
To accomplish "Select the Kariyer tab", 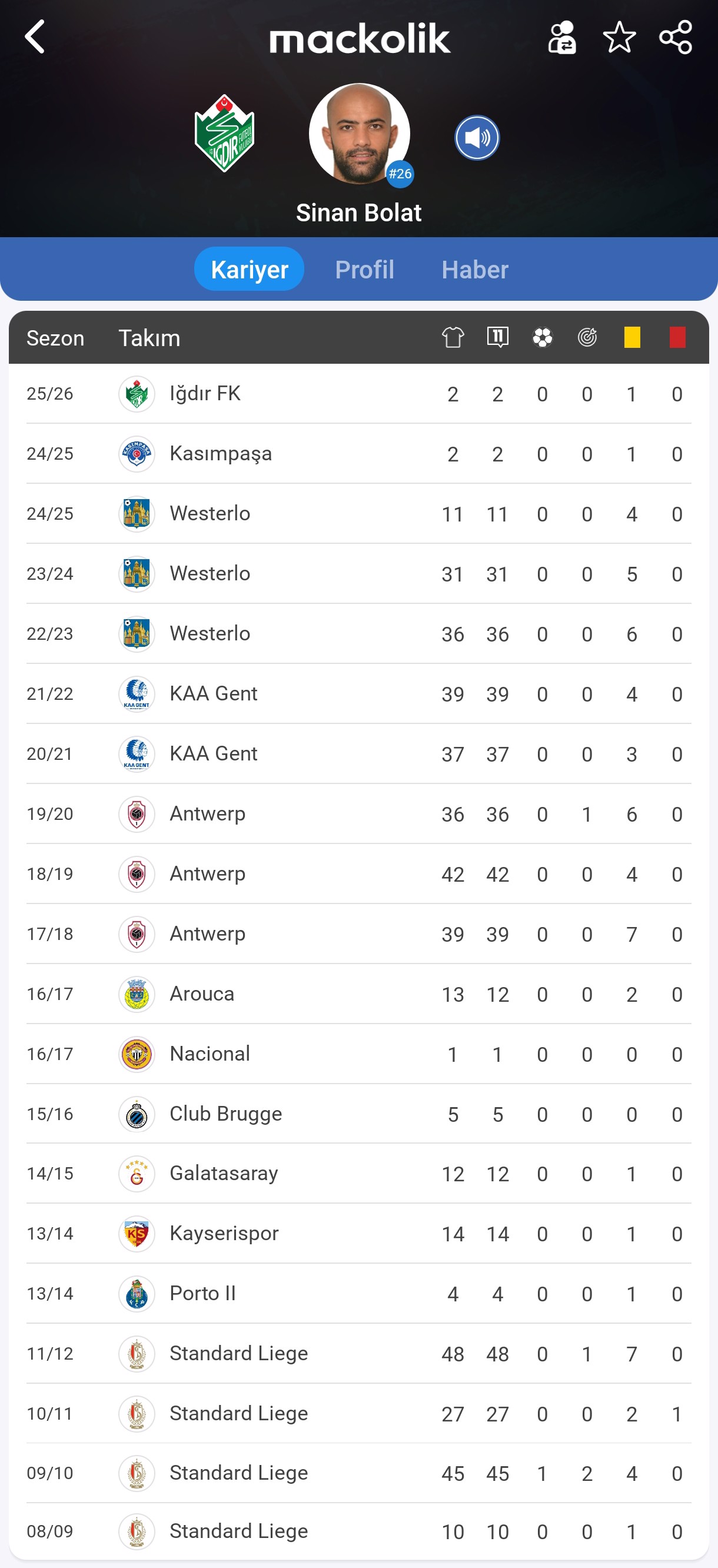I will click(249, 269).
